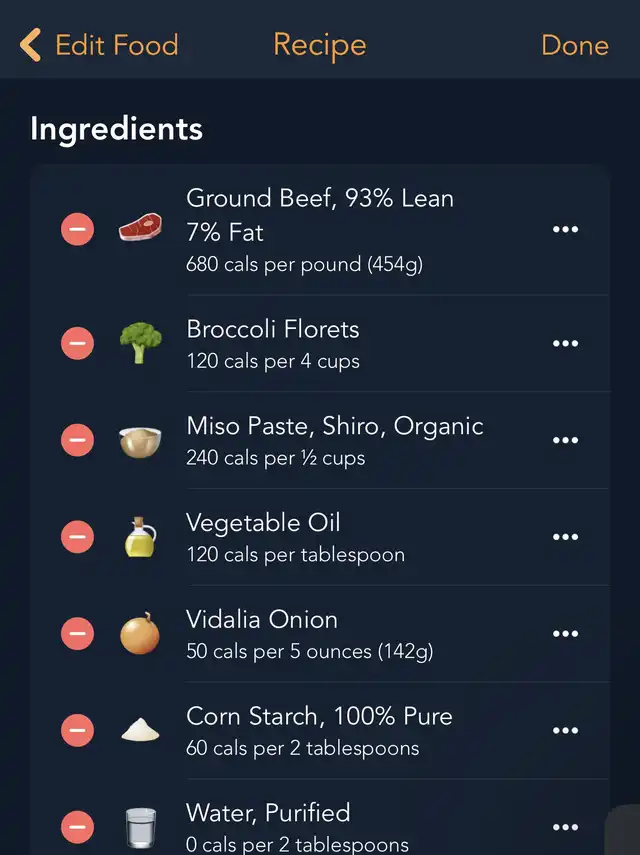Go back to Edit Food
Viewport: 640px width, 855px height.
click(x=99, y=45)
